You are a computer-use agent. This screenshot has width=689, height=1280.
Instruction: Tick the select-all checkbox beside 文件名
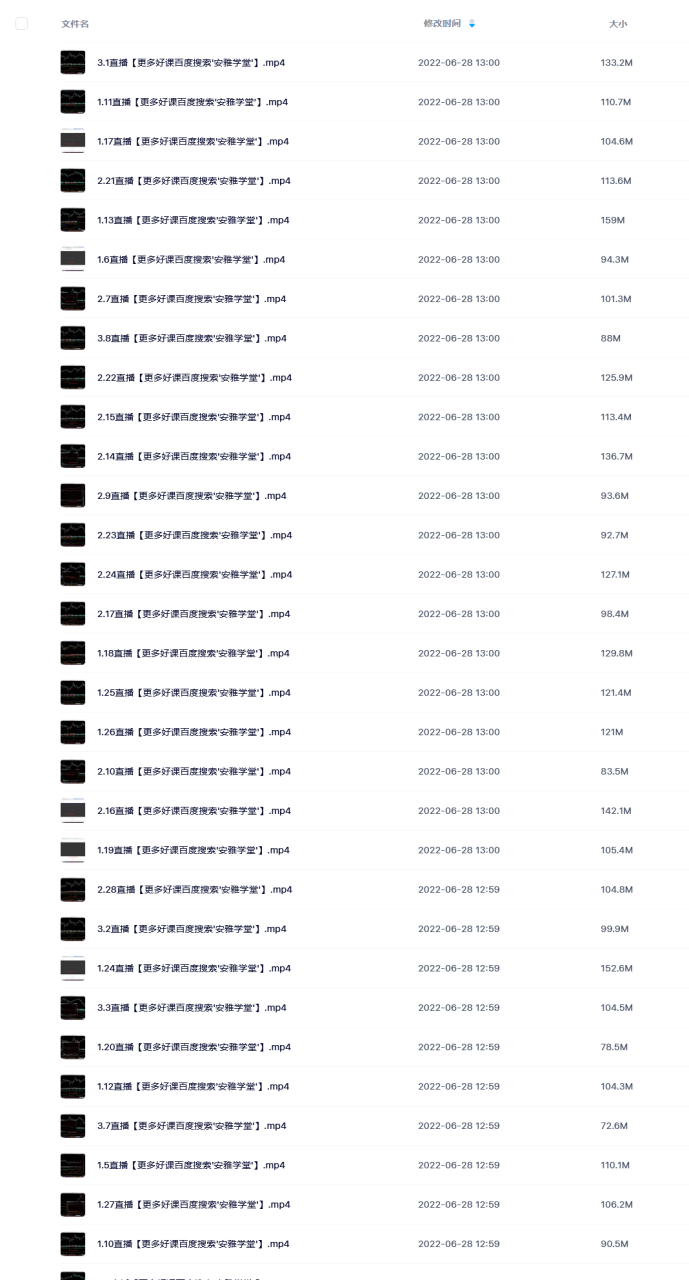pos(22,23)
